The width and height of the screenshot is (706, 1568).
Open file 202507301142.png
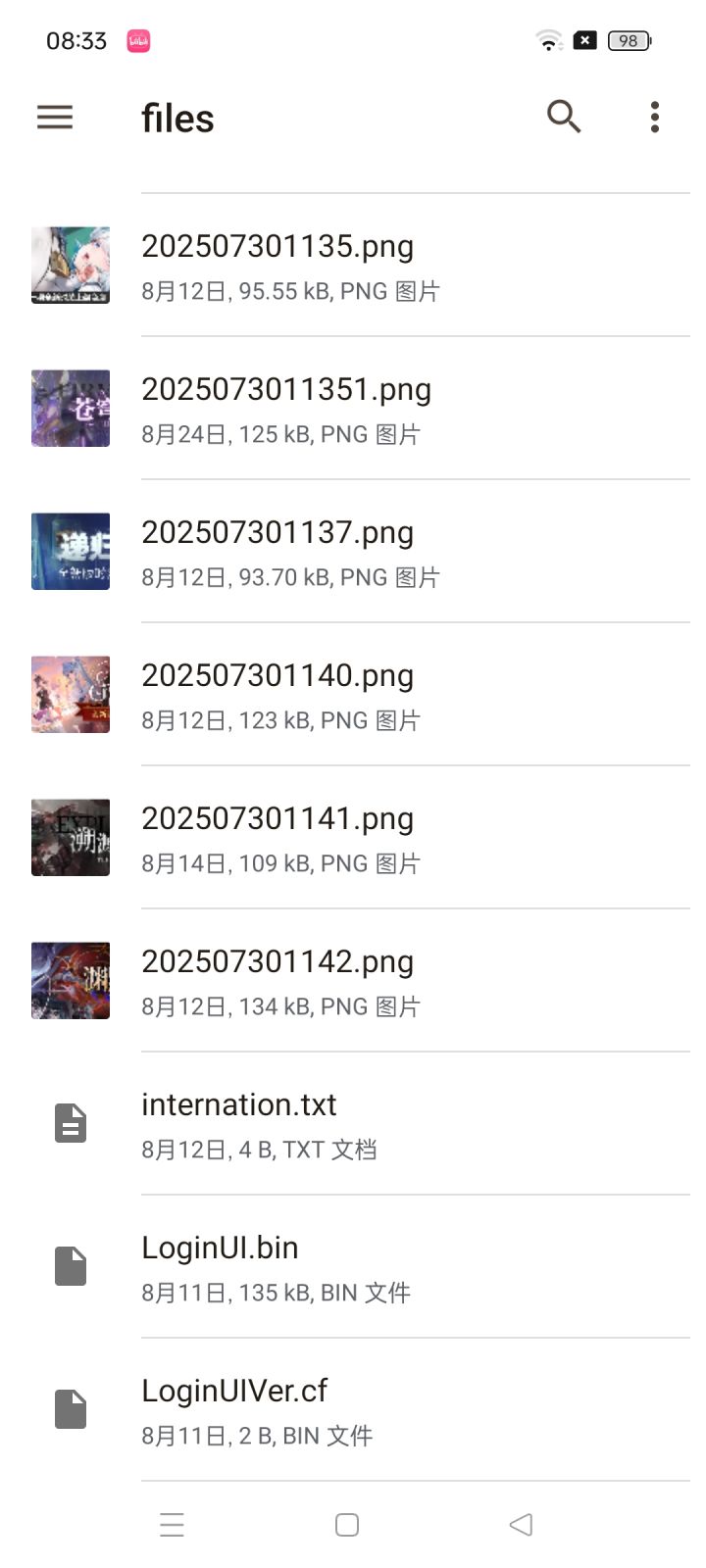point(353,981)
